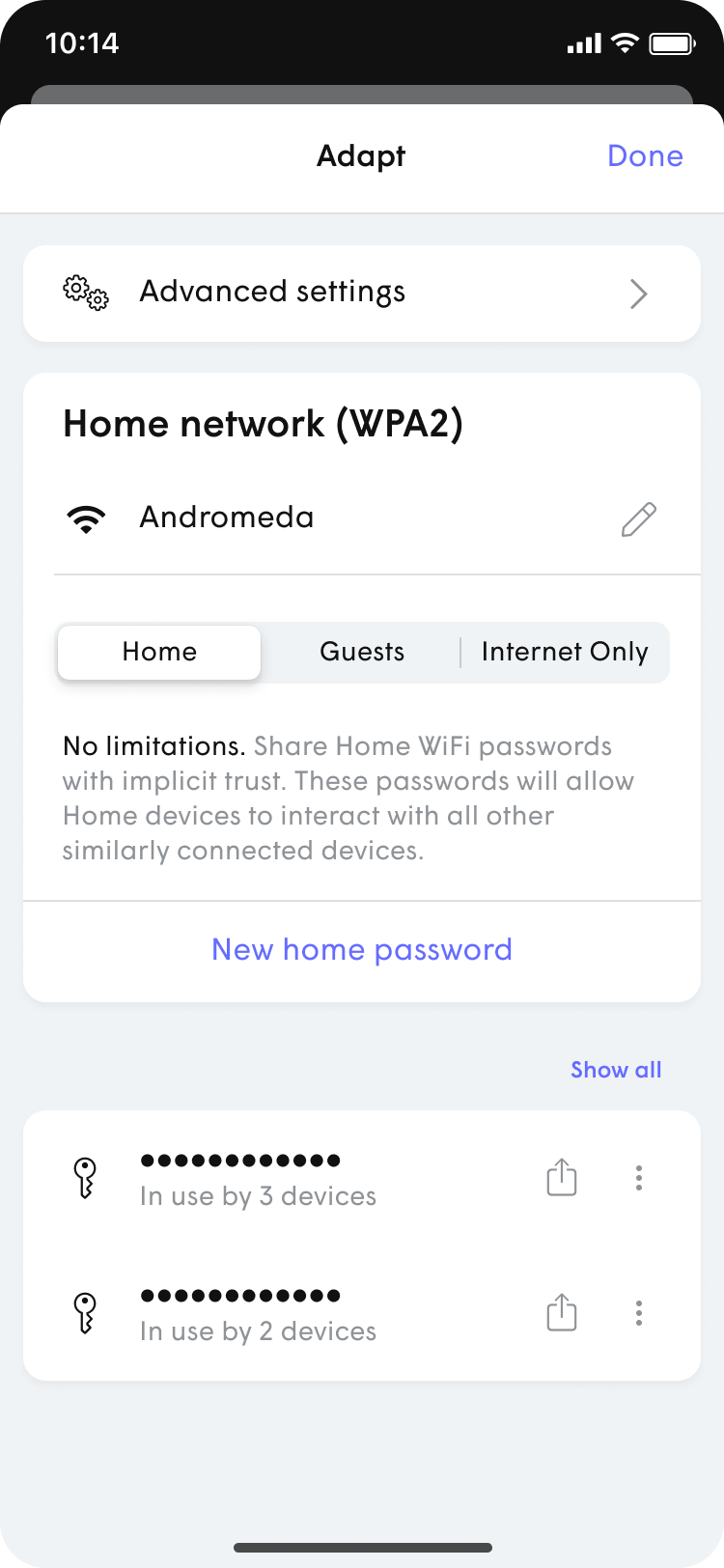Click the WiFi icon beside Andromeda
The width and height of the screenshot is (724, 1568).
86,518
